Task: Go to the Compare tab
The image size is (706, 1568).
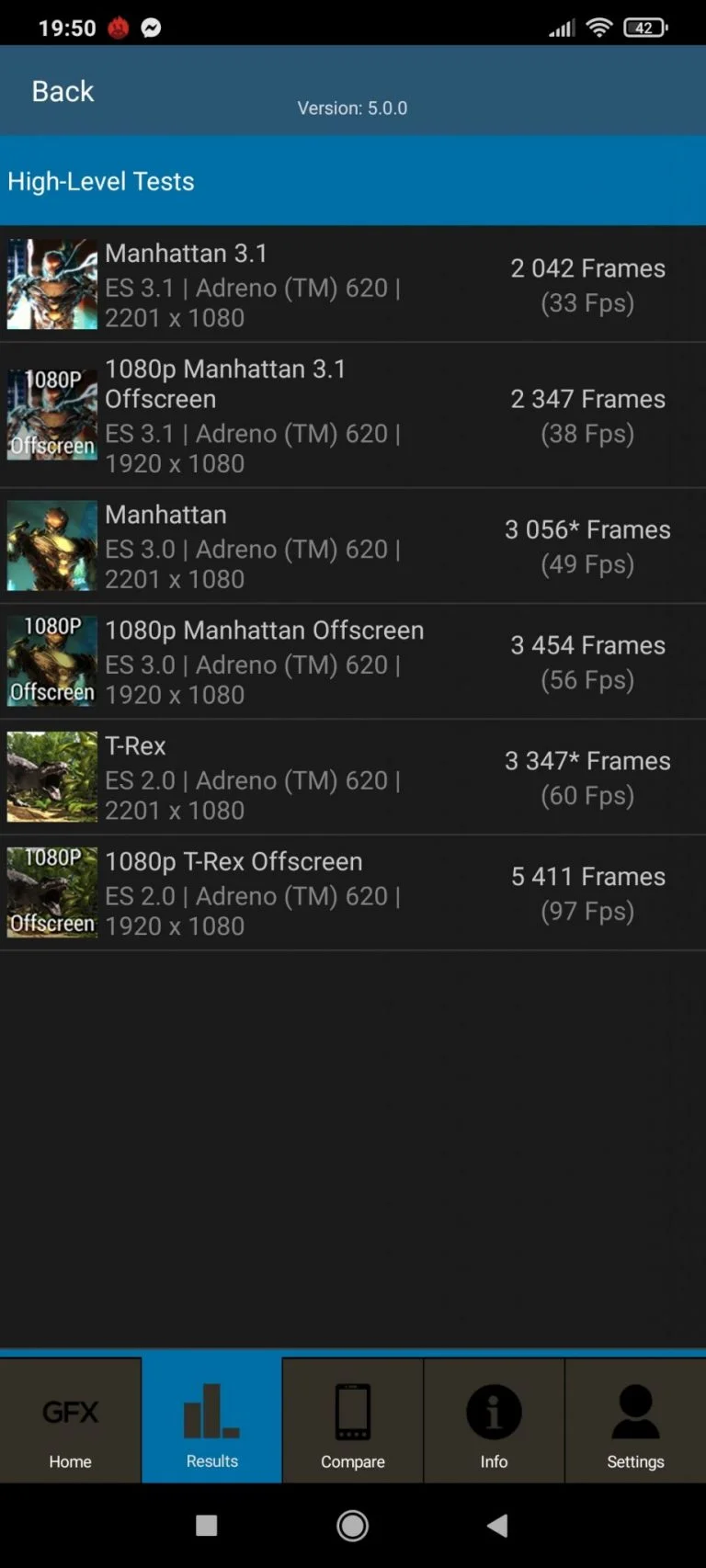Action: 353,1420
